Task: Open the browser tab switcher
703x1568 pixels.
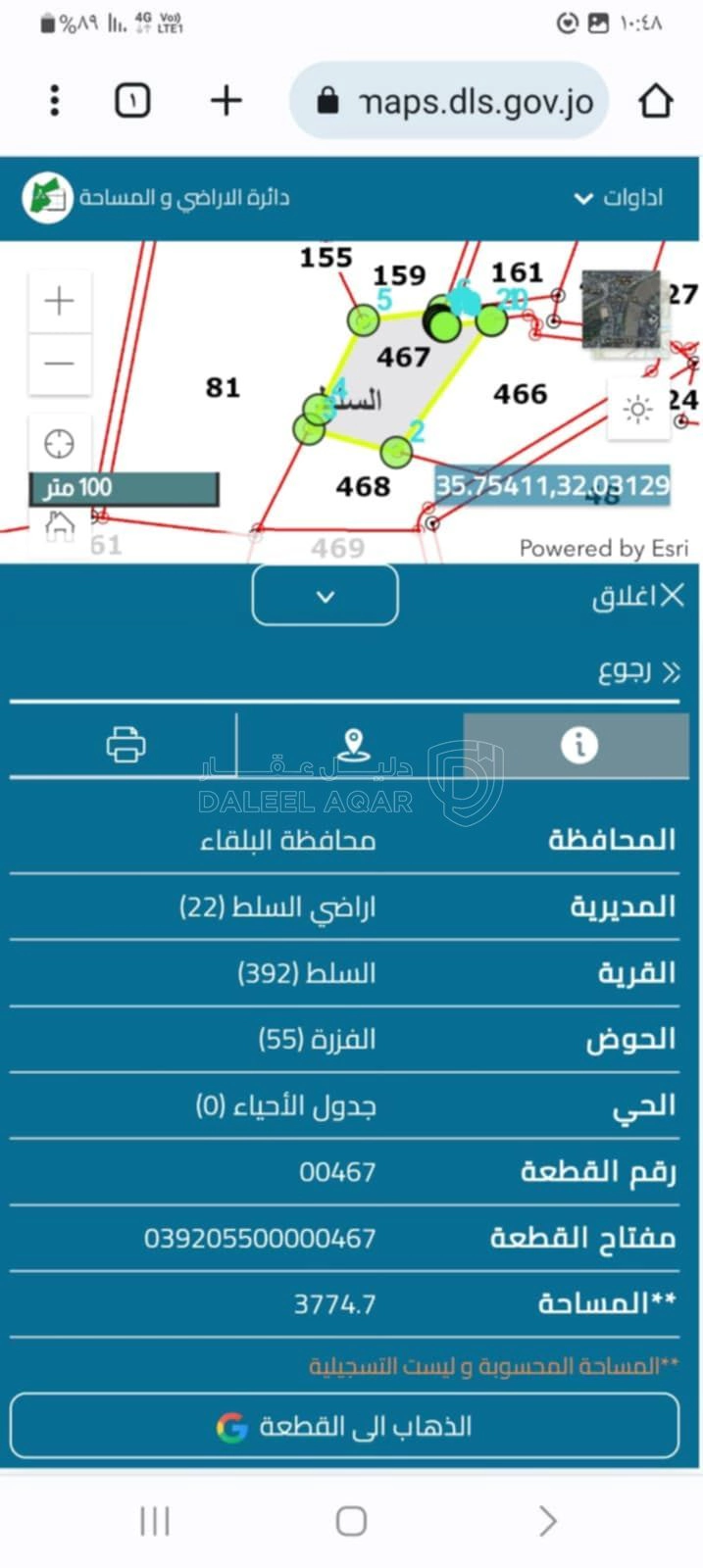Action: (x=132, y=100)
